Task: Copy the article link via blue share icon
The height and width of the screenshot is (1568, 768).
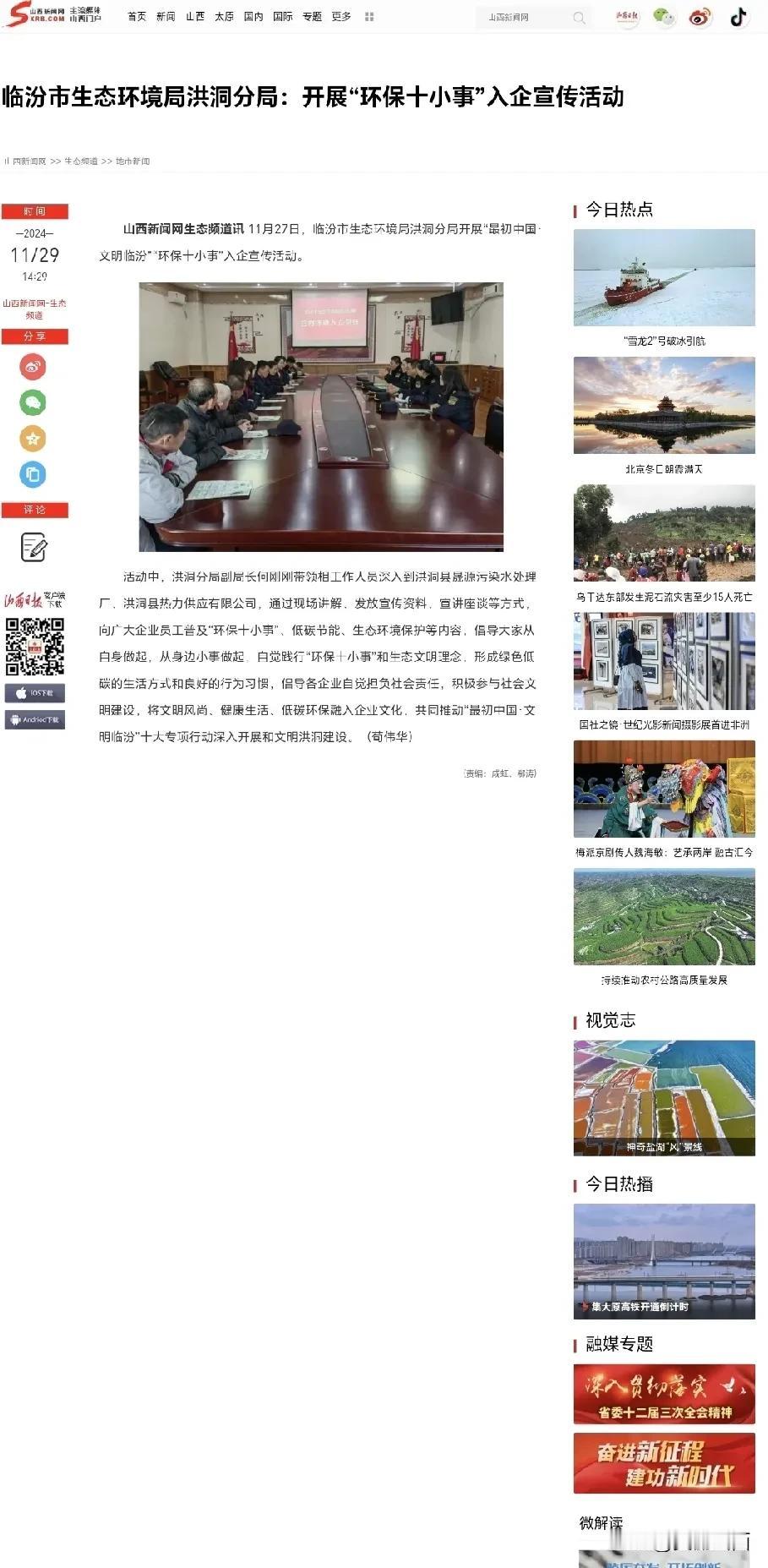Action: tap(33, 474)
